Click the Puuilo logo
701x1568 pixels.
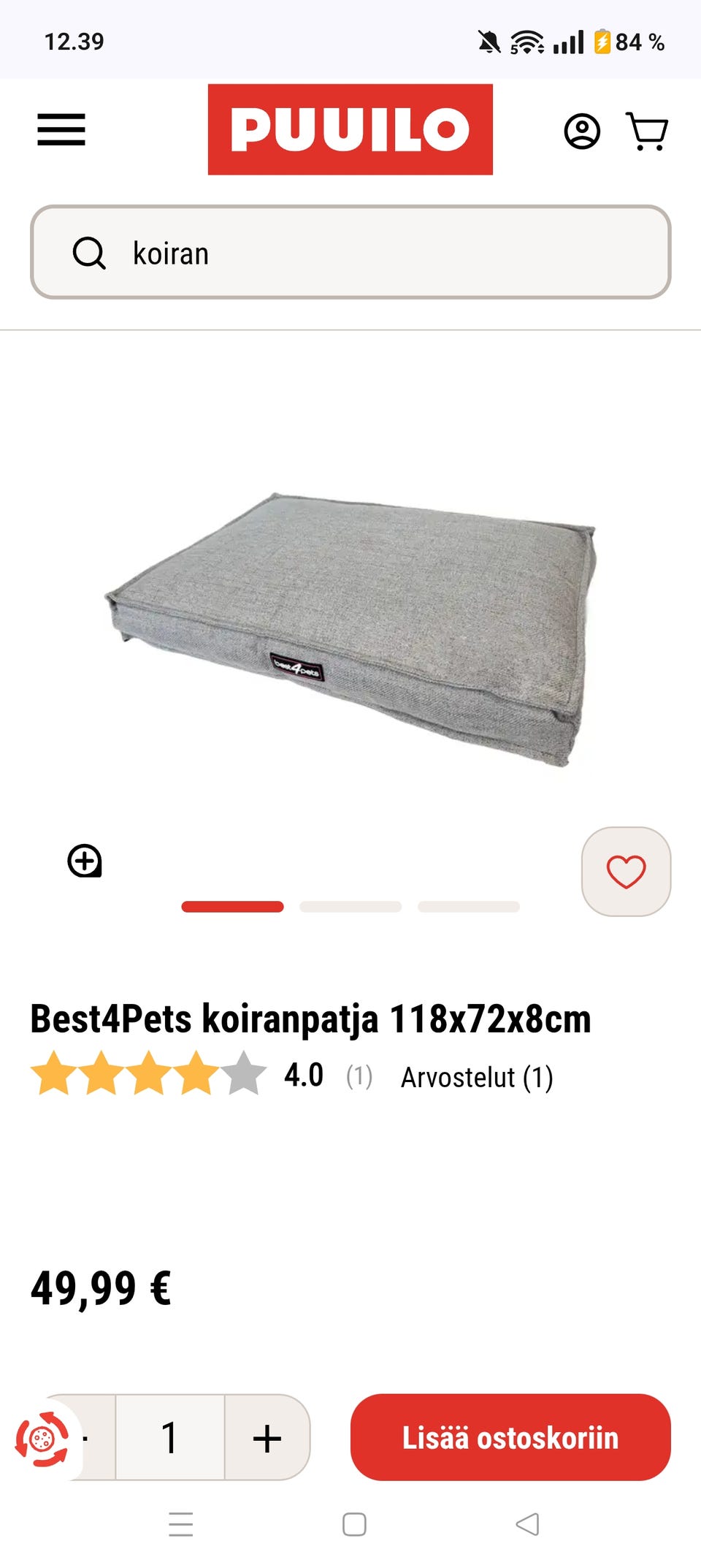(350, 131)
